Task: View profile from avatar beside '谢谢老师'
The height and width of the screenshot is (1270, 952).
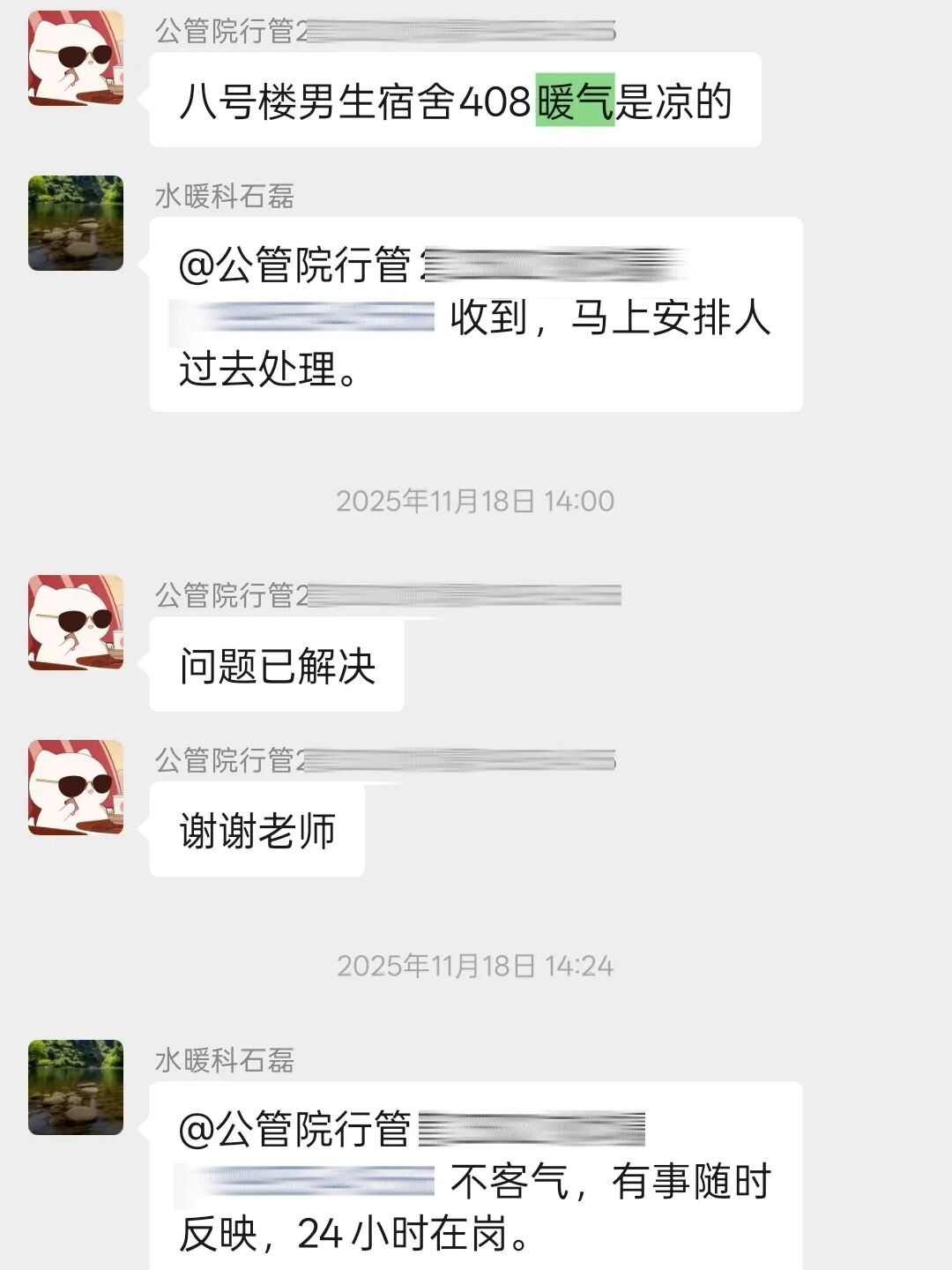Action: tap(76, 788)
